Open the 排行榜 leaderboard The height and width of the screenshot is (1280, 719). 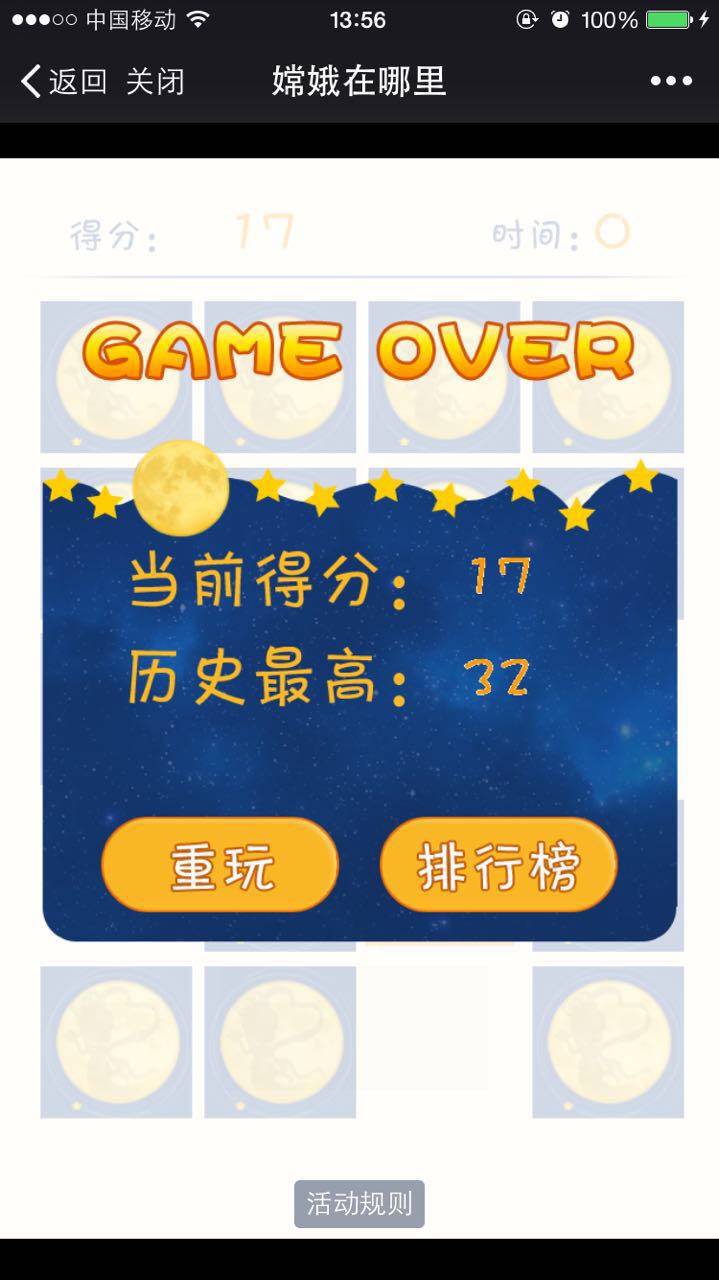click(x=498, y=865)
